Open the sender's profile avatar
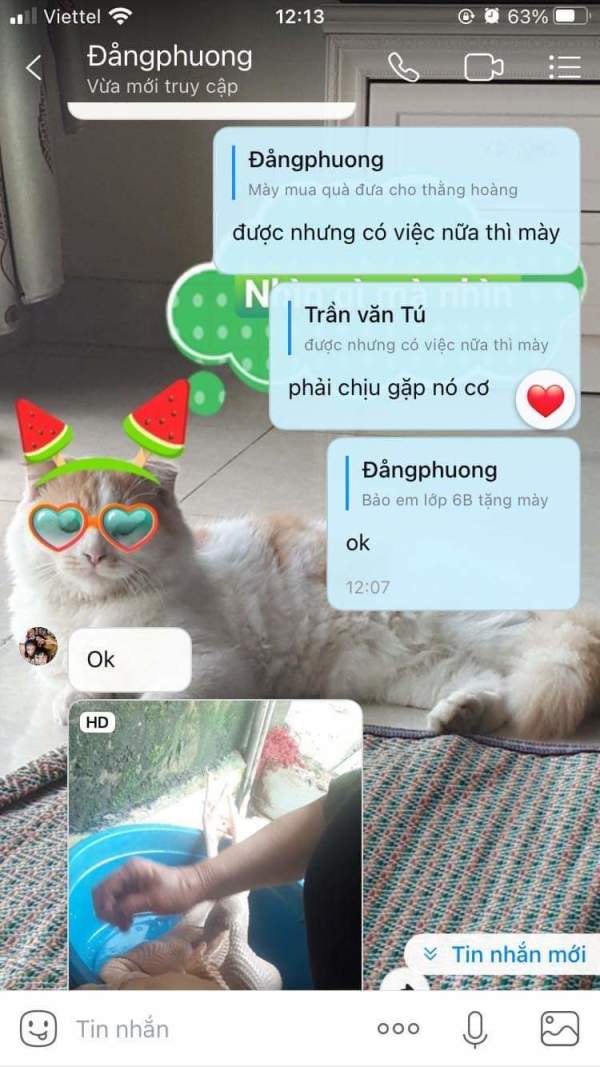Viewport: 600px width, 1067px height. 38,646
